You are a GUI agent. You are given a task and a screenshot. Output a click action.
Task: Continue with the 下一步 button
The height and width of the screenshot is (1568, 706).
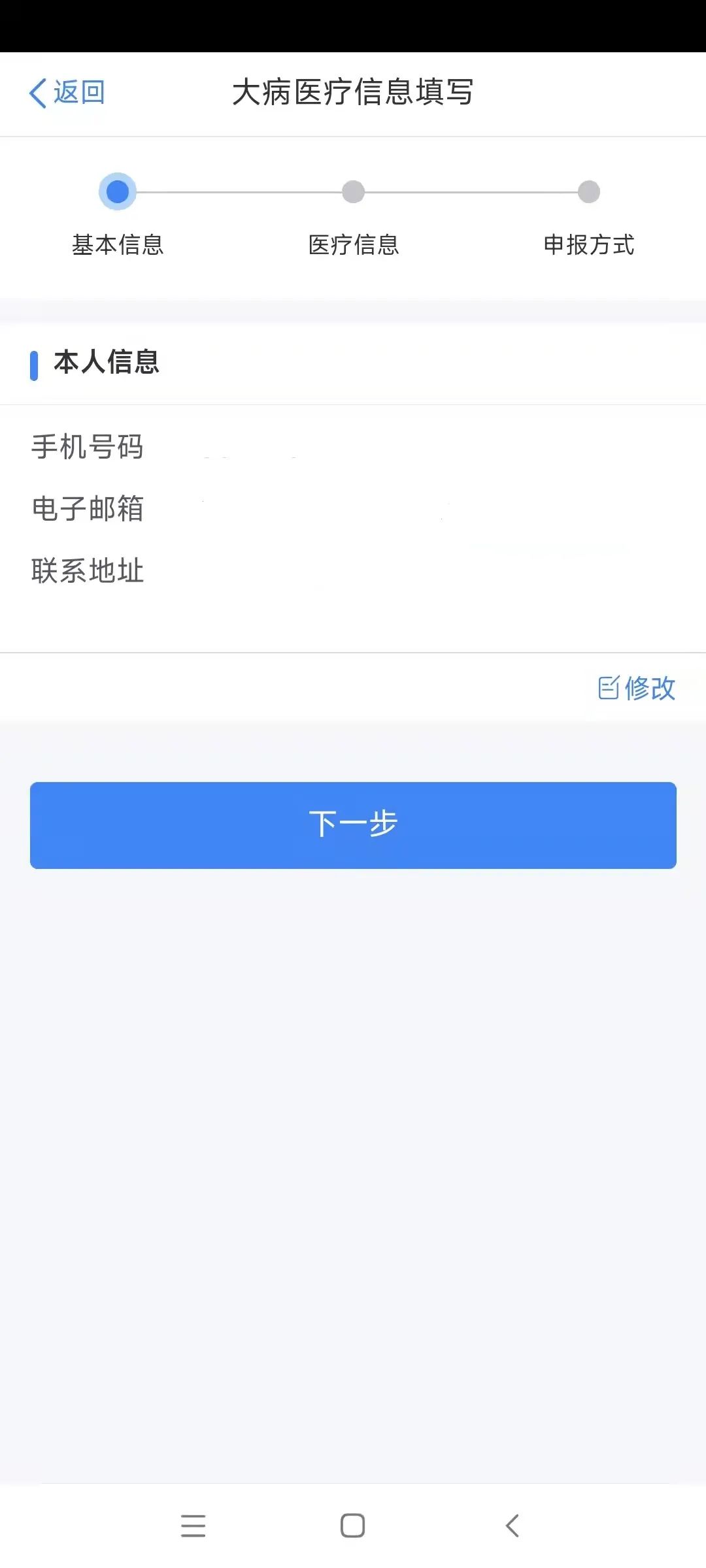[353, 825]
